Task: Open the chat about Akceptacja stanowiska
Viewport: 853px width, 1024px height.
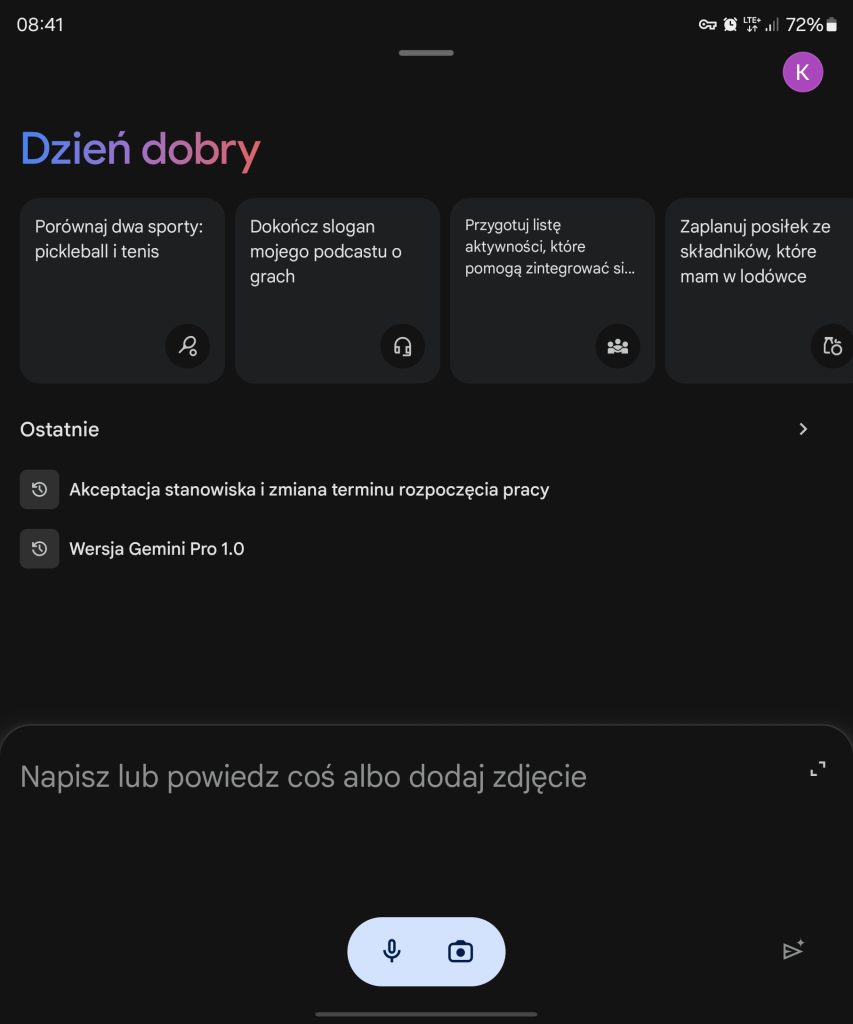Action: 308,490
